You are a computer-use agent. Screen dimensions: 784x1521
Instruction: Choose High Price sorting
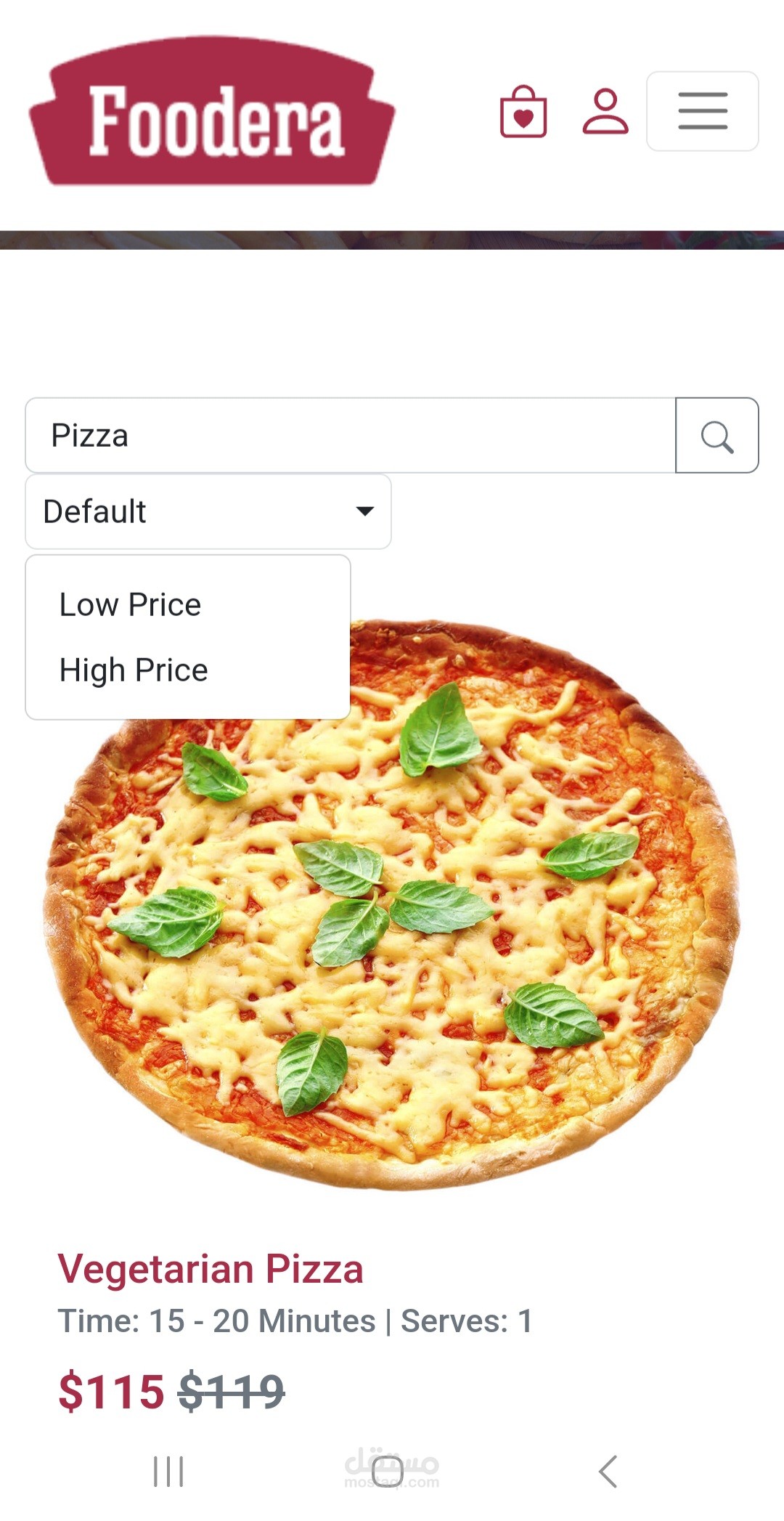(134, 670)
